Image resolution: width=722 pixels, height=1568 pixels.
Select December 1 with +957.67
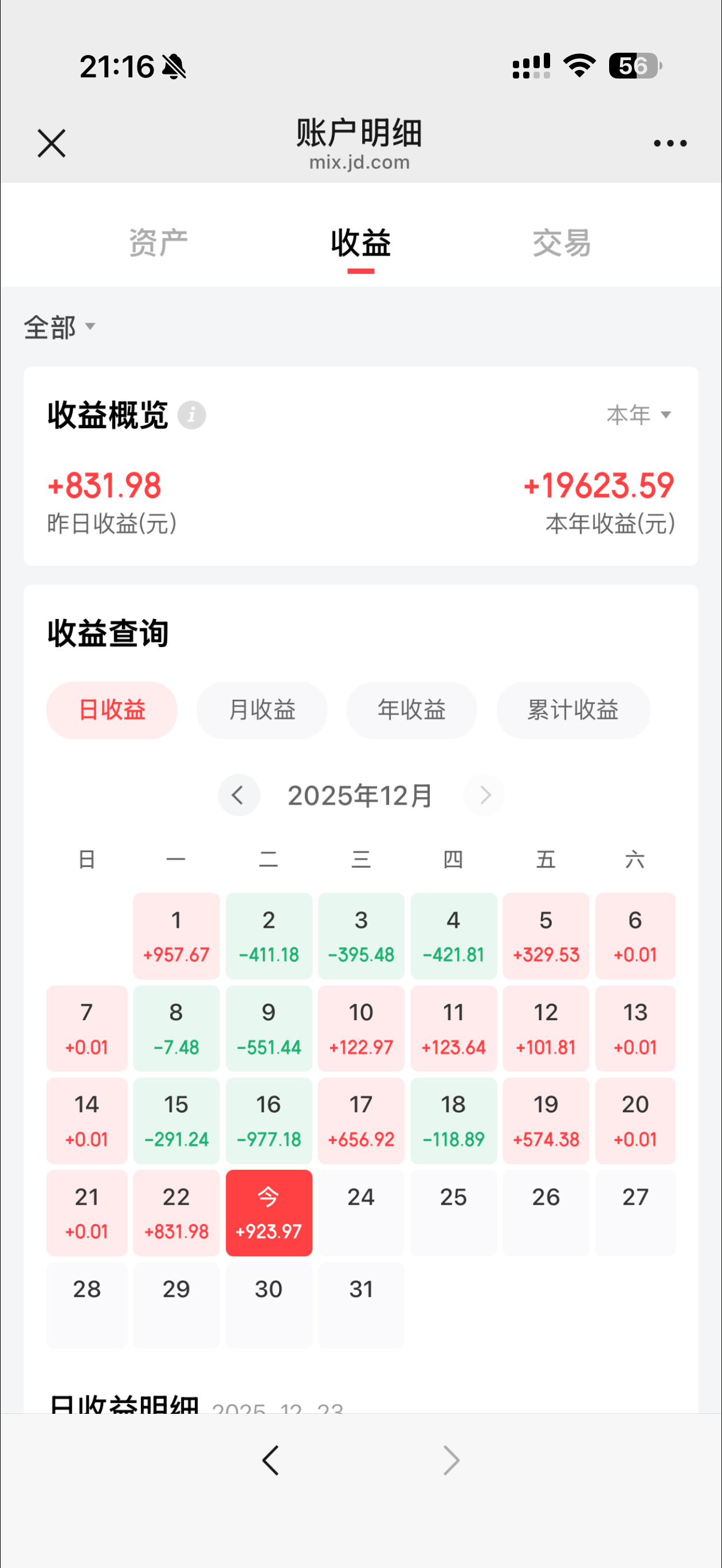coord(176,935)
